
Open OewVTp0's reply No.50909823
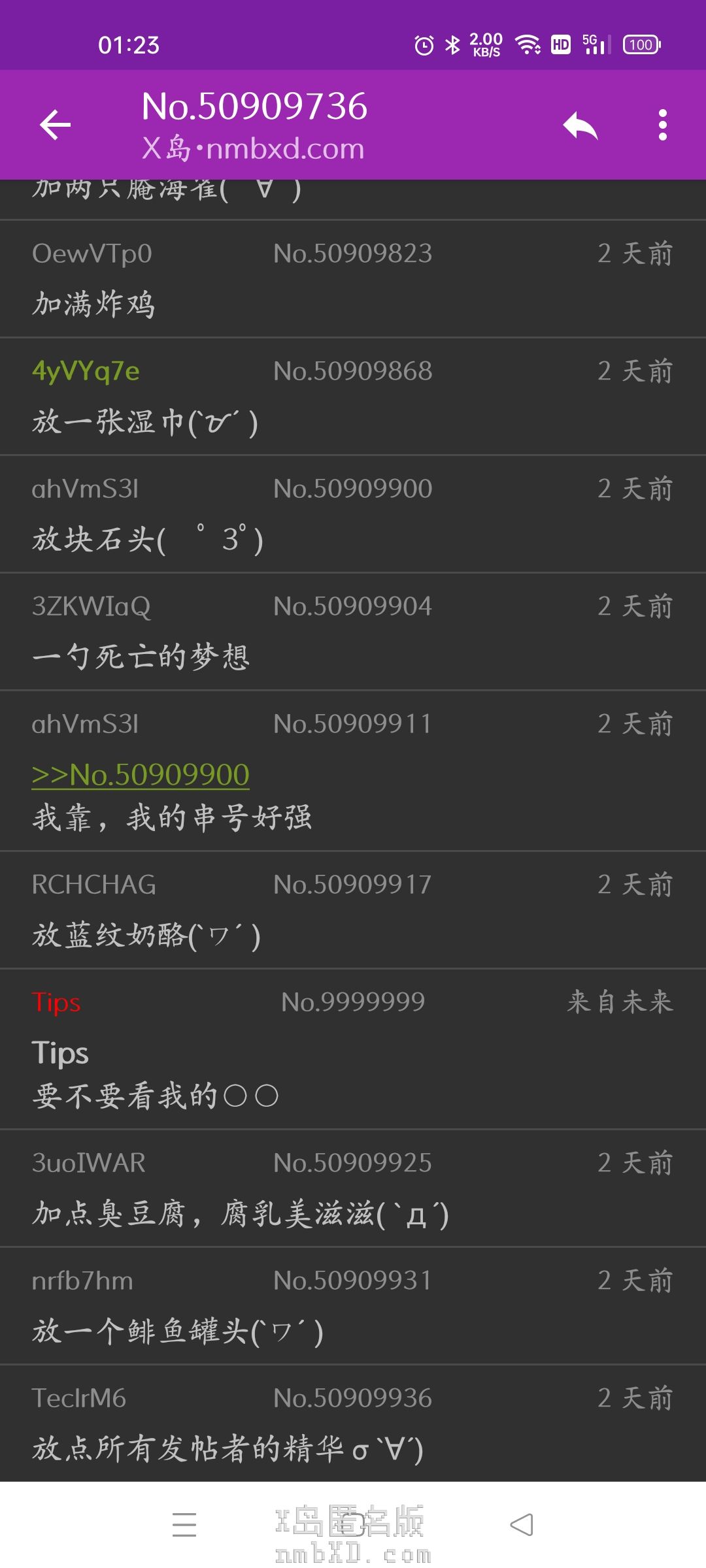(353, 279)
